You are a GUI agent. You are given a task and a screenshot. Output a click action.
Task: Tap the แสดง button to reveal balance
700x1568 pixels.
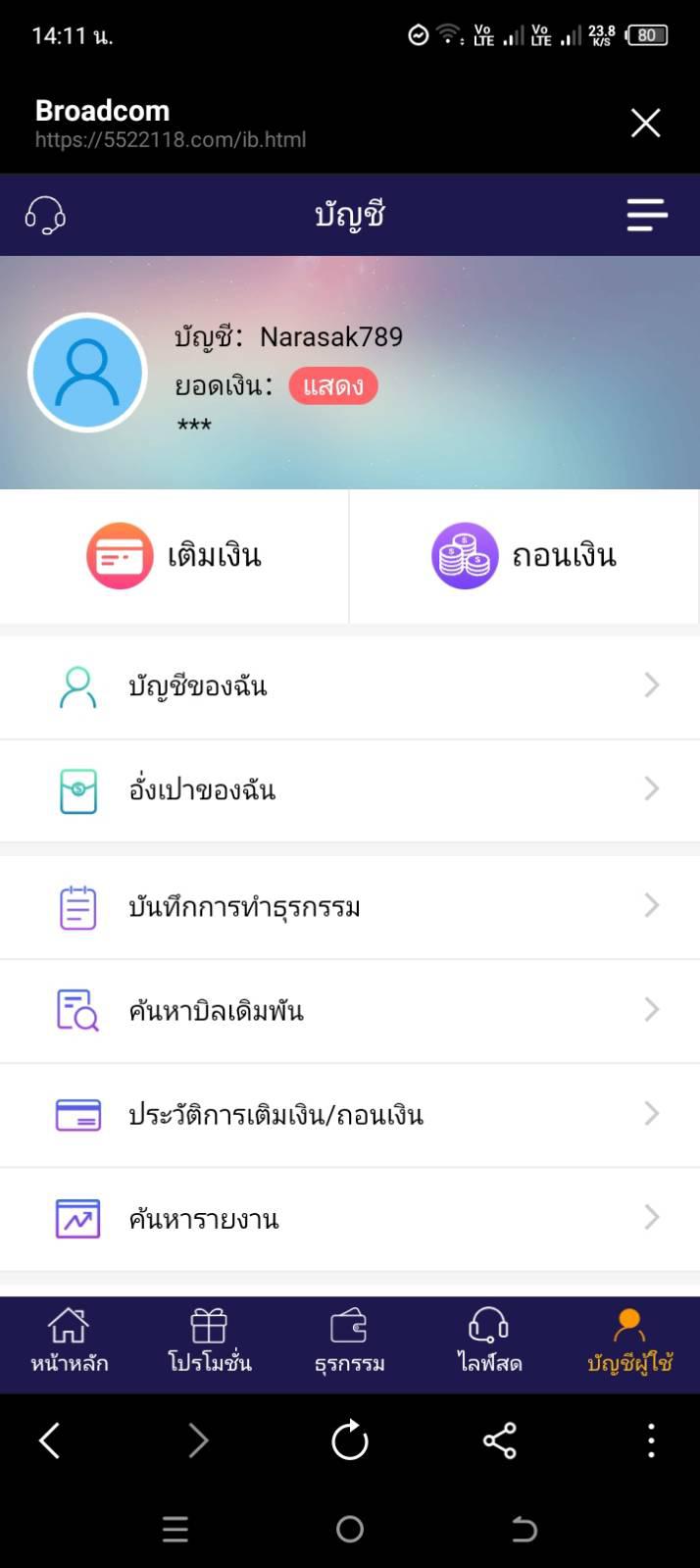(332, 386)
